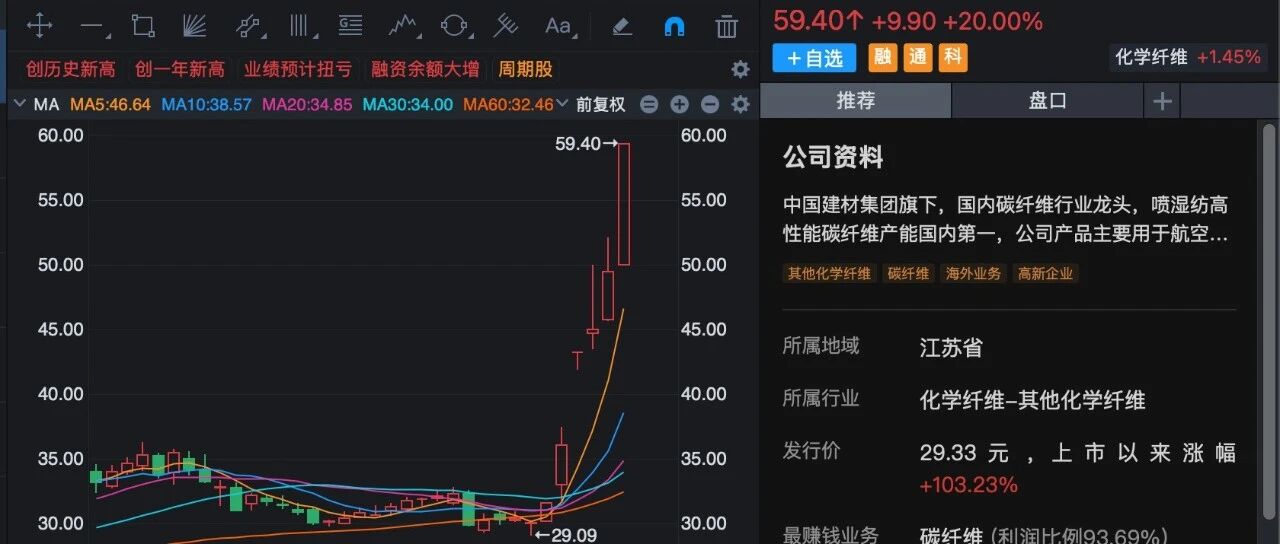Select the move/crosshair drawing tool
Screen dimensions: 1280x544
39,26
